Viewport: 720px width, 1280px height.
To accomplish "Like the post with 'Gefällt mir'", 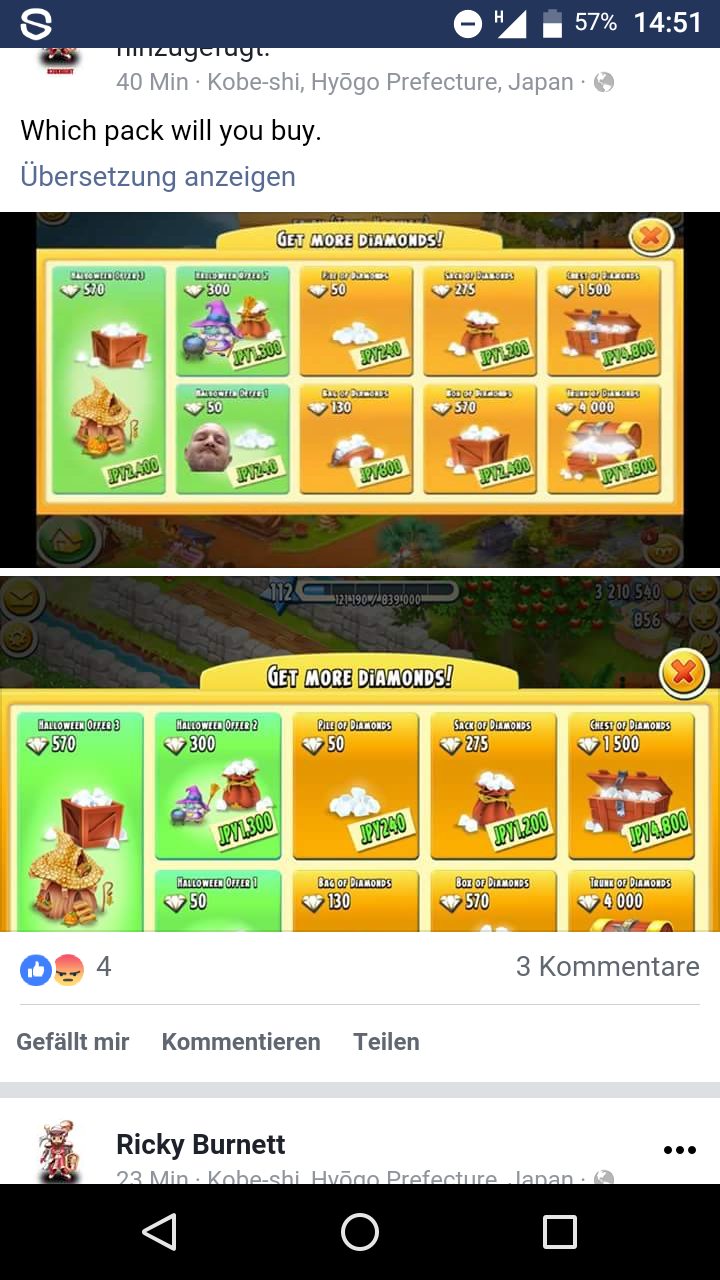I will [73, 1042].
